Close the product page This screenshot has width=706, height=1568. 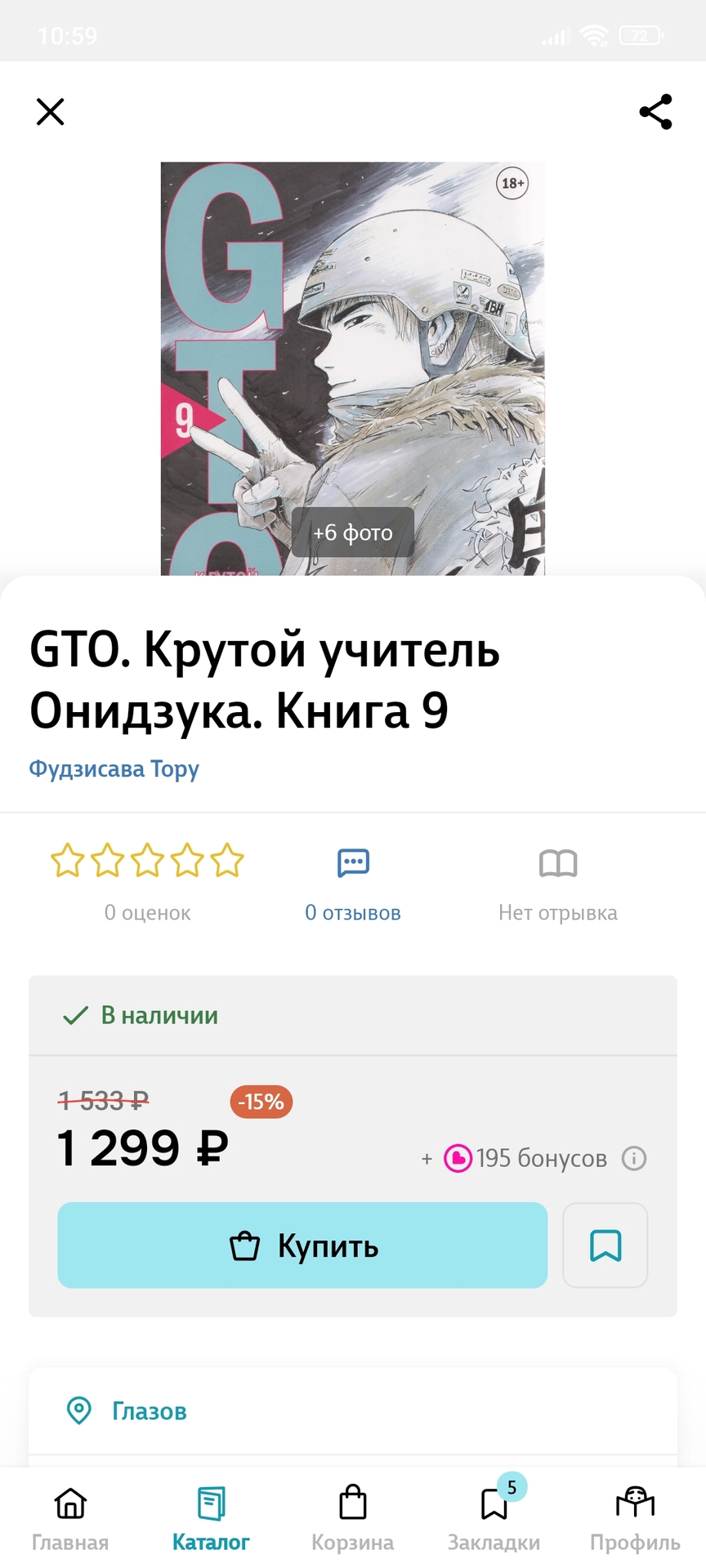coord(50,112)
